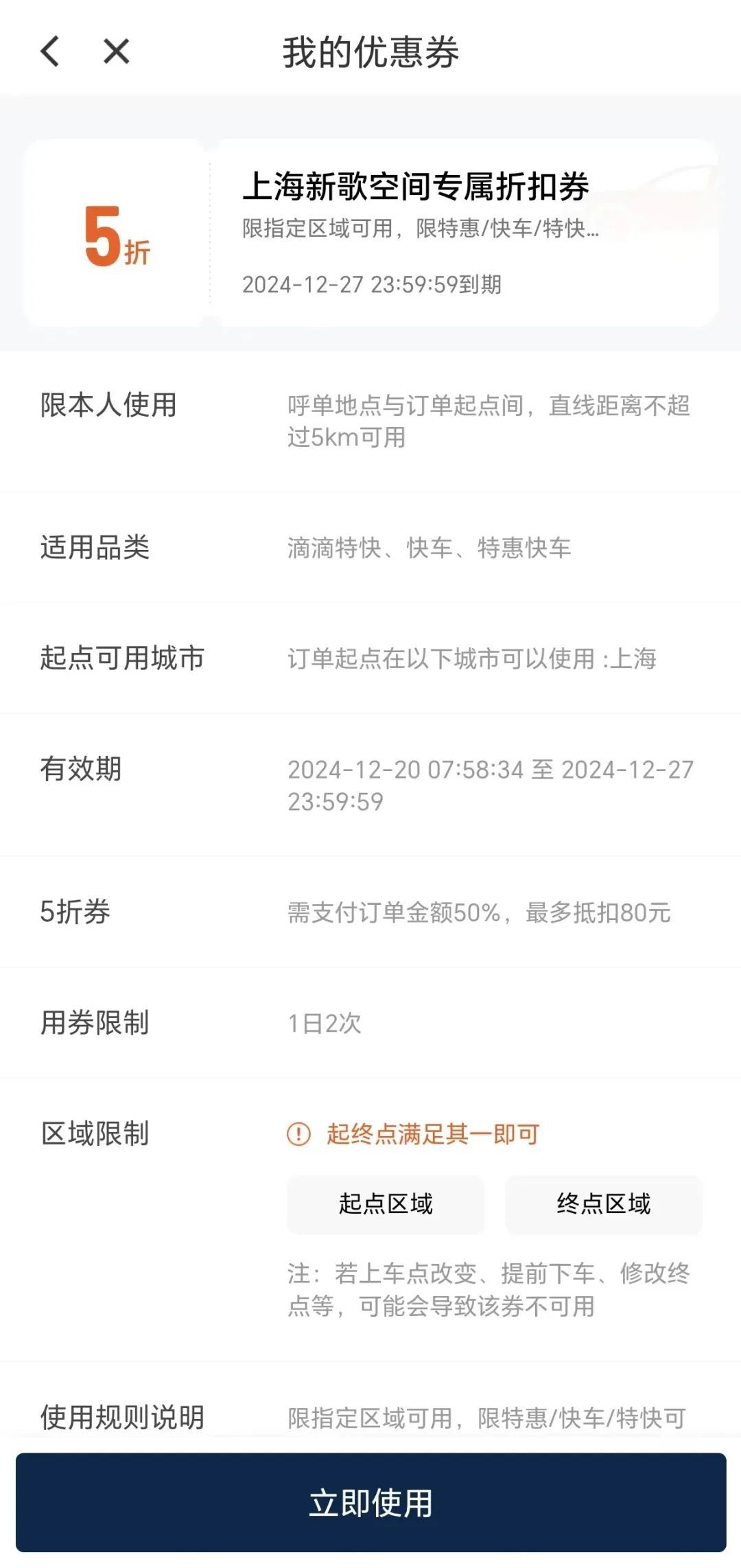741x1568 pixels.
Task: Close the 我的优惠券 page
Action: click(116, 51)
